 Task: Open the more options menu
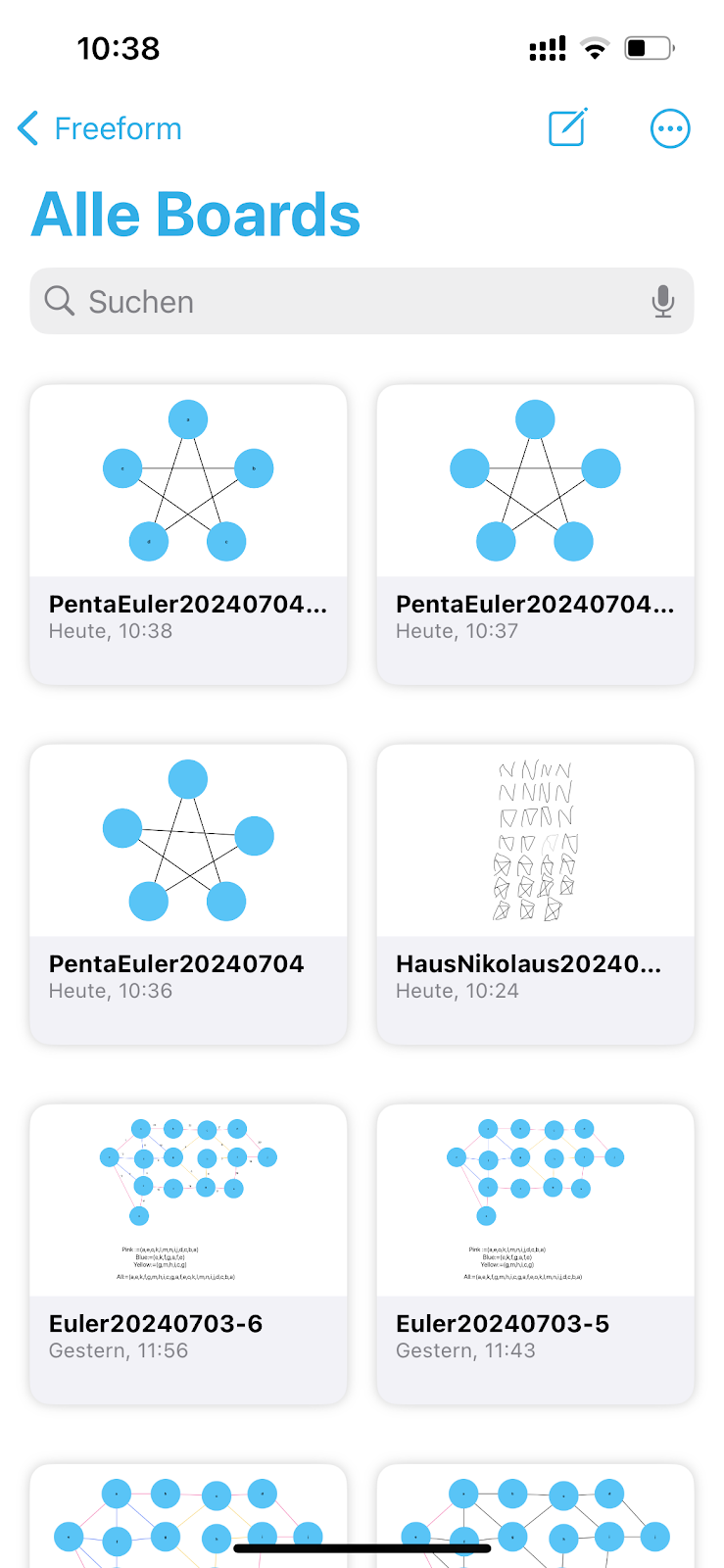pyautogui.click(x=670, y=128)
